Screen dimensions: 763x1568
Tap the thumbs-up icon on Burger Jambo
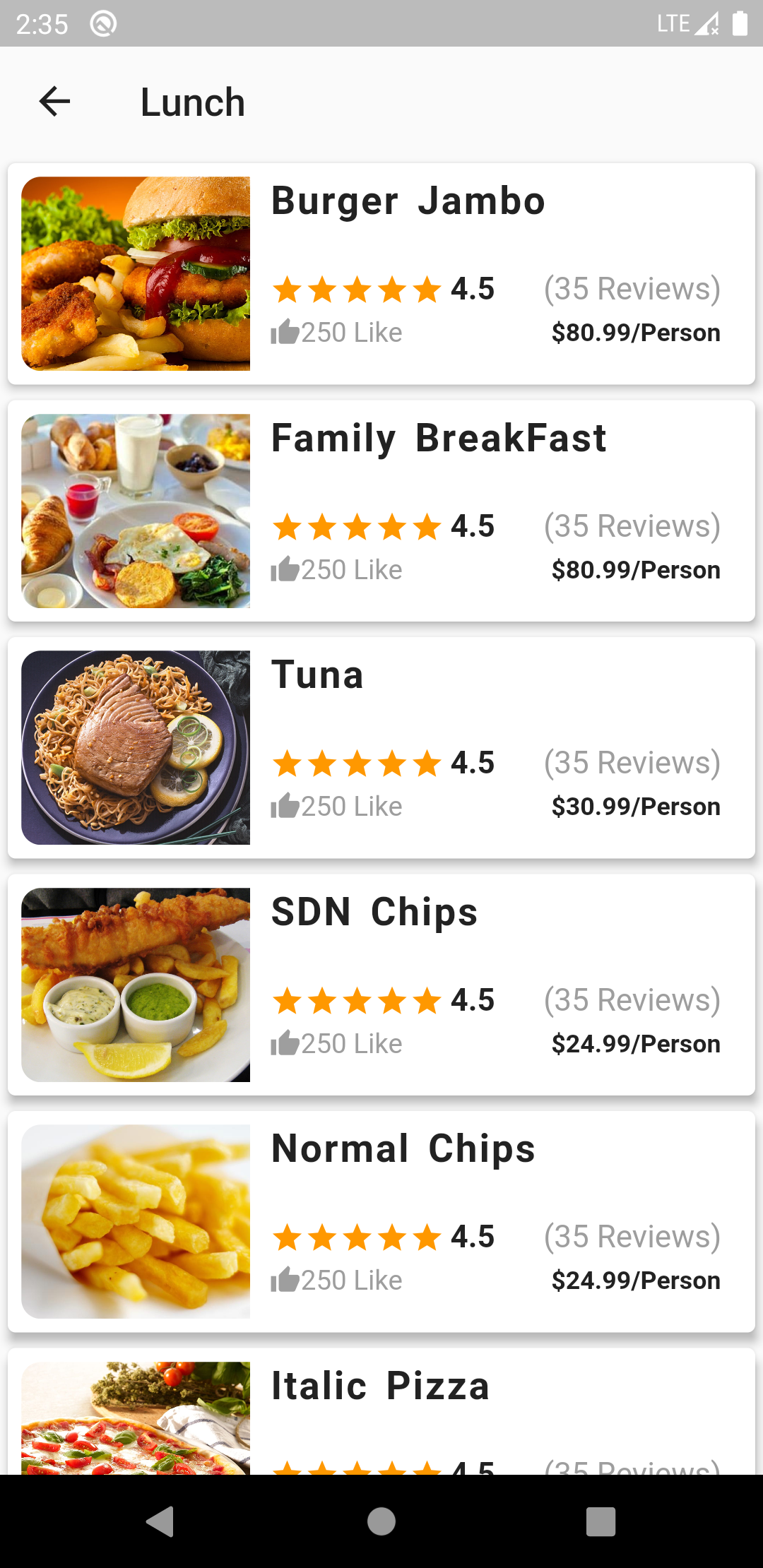285,331
